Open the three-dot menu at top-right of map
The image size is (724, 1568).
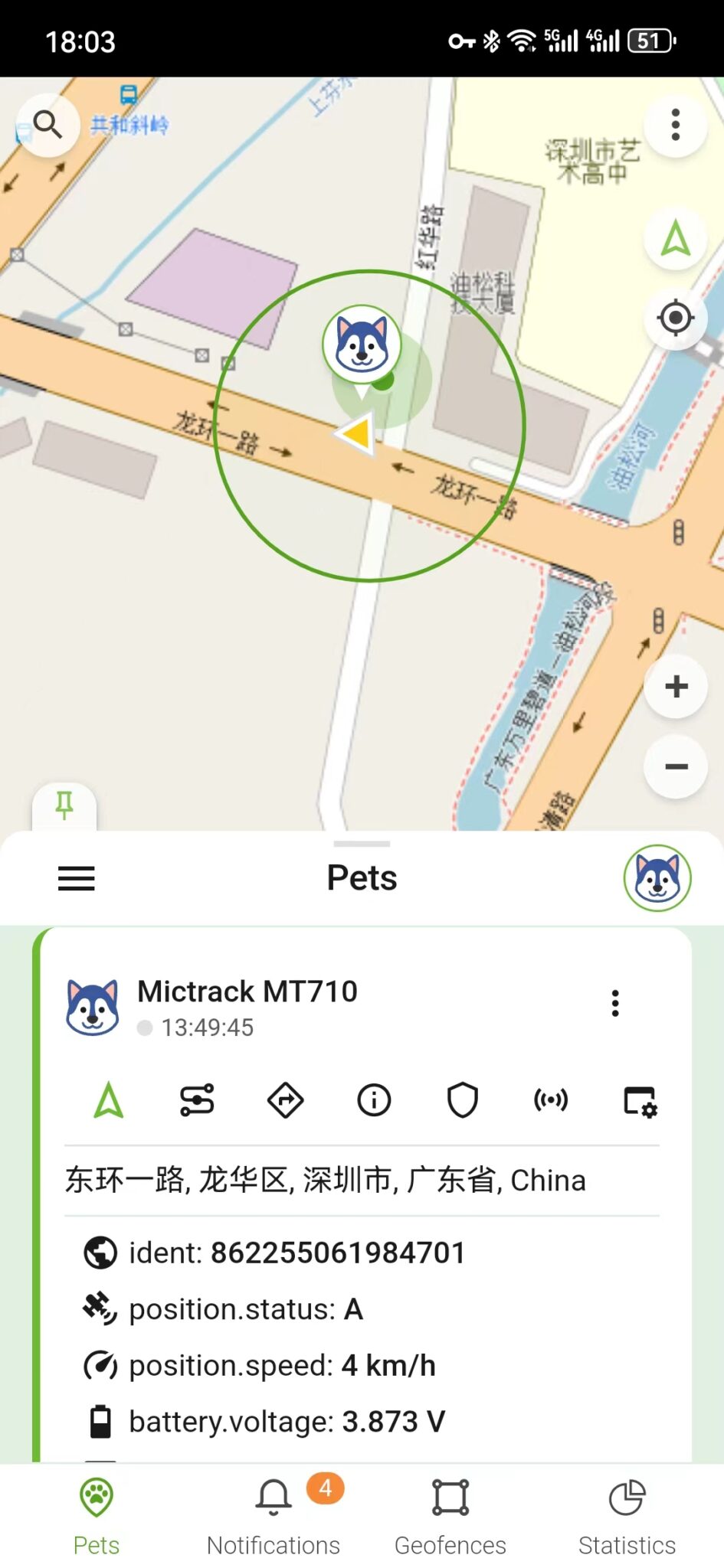(x=675, y=125)
